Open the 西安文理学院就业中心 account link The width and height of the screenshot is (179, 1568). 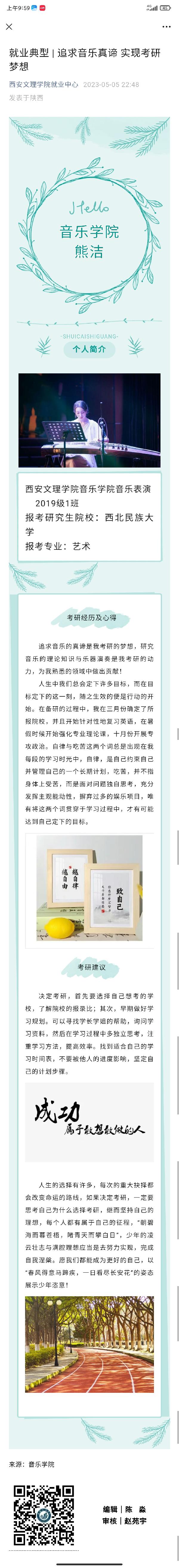click(43, 85)
